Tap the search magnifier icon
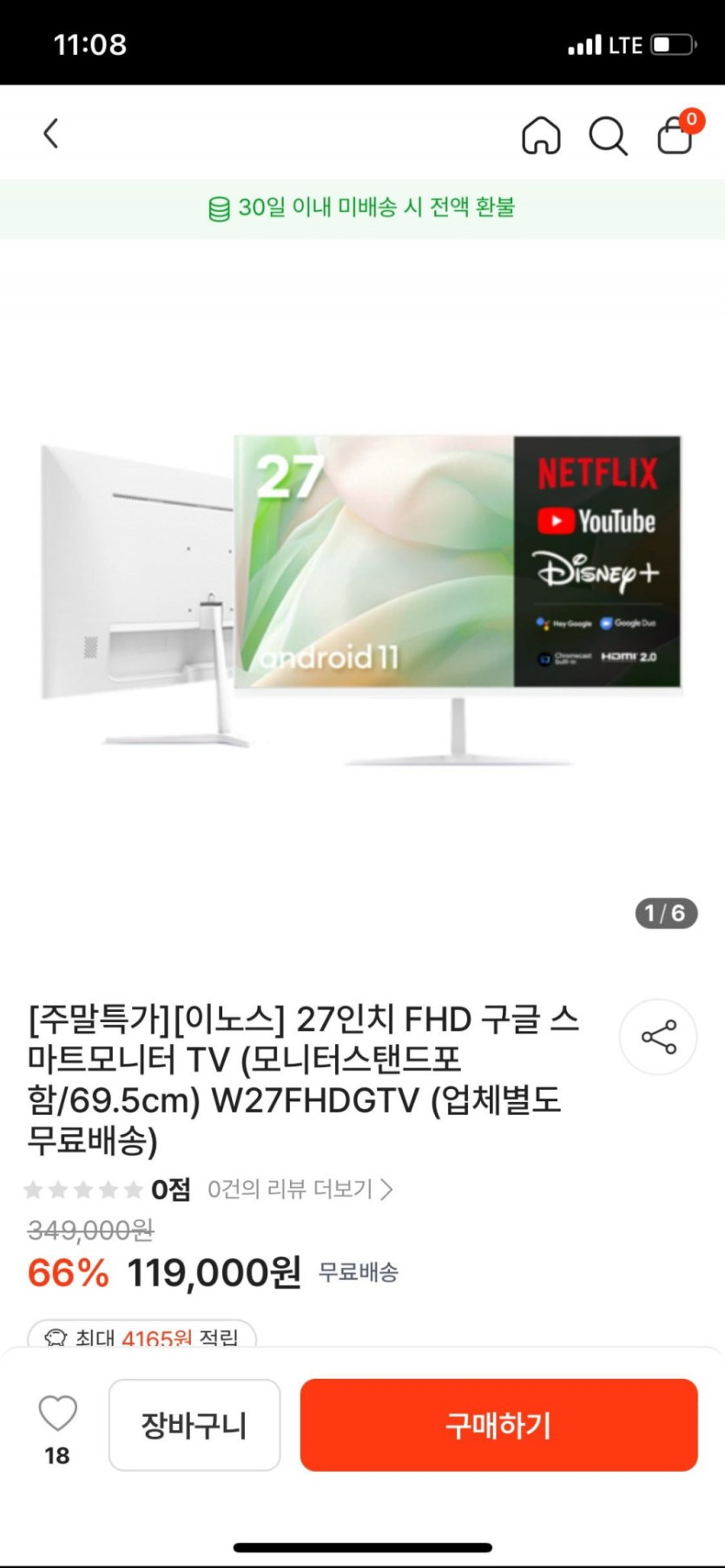Image resolution: width=725 pixels, height=1568 pixels. [608, 136]
